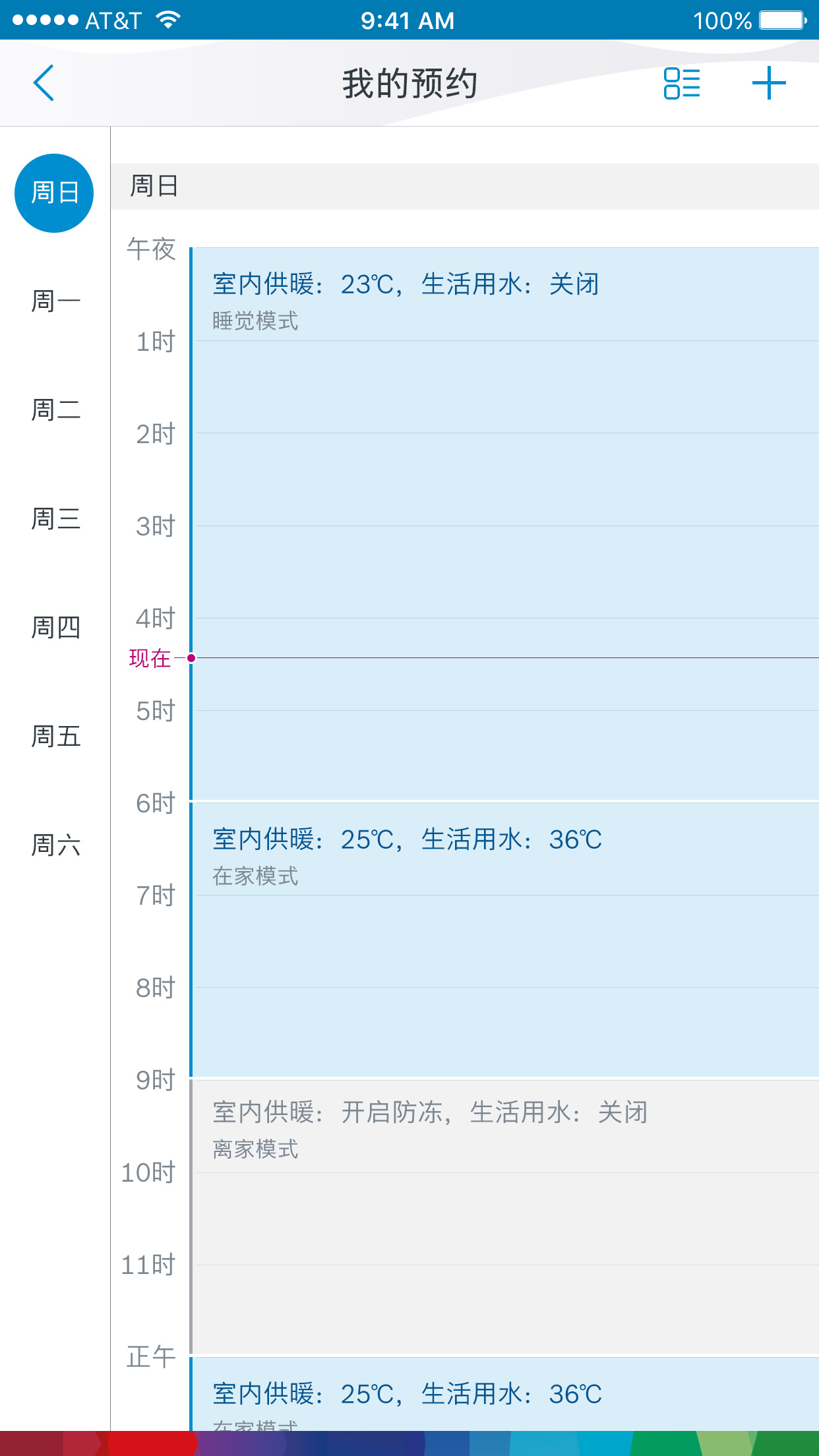Viewport: 819px width, 1456px height.
Task: Add a new schedule with plus icon
Action: pos(769,84)
